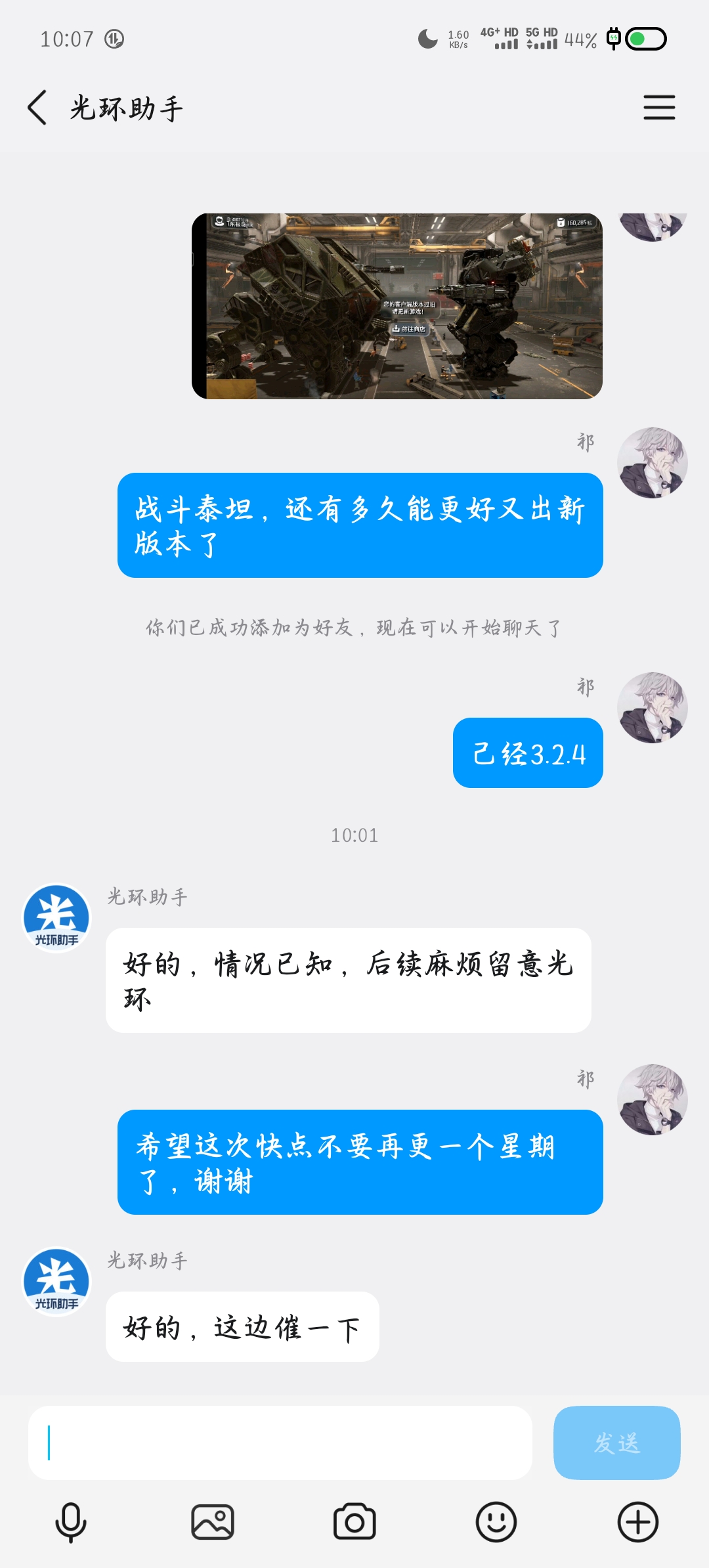Open the emoji picker
The width and height of the screenshot is (709, 1568).
496,1522
